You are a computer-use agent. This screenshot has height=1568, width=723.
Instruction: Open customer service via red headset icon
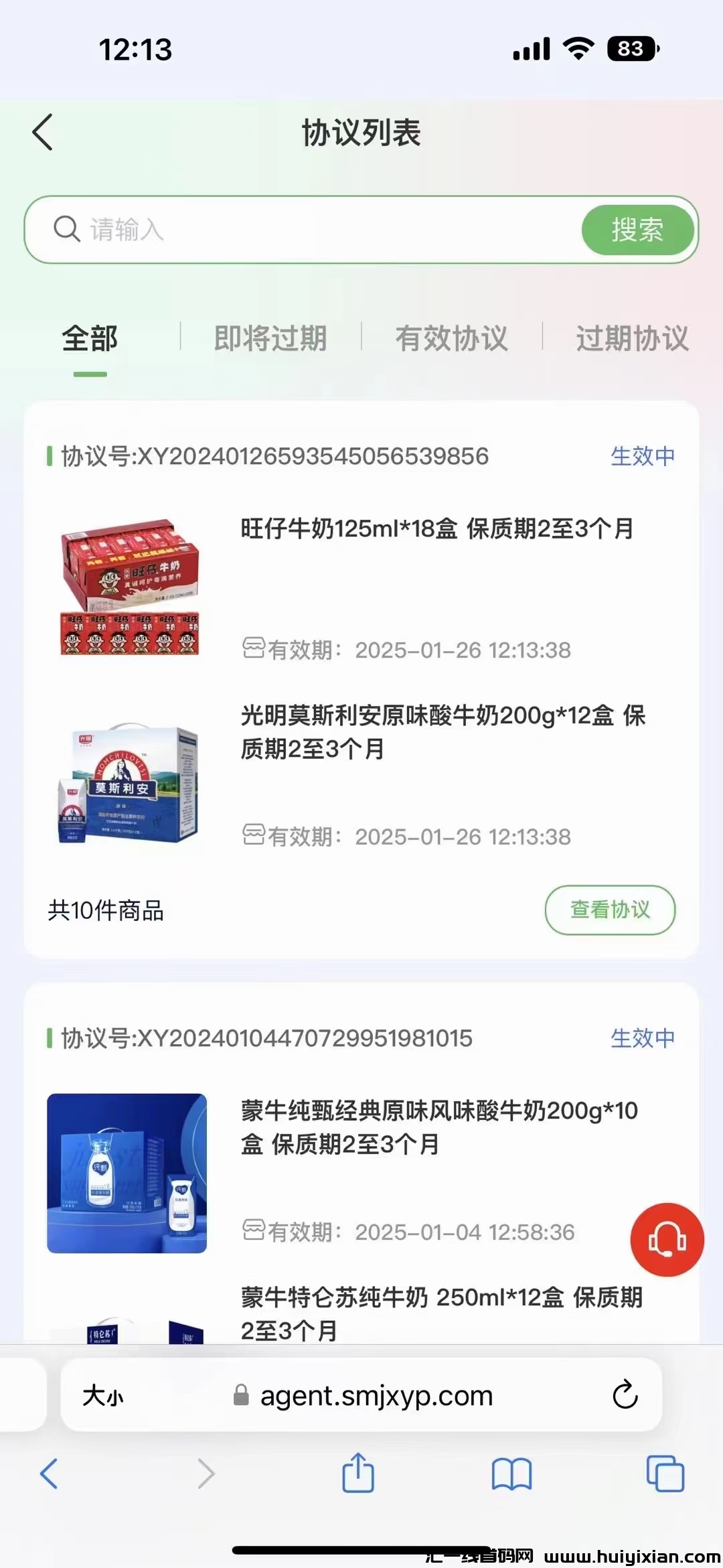point(666,1240)
